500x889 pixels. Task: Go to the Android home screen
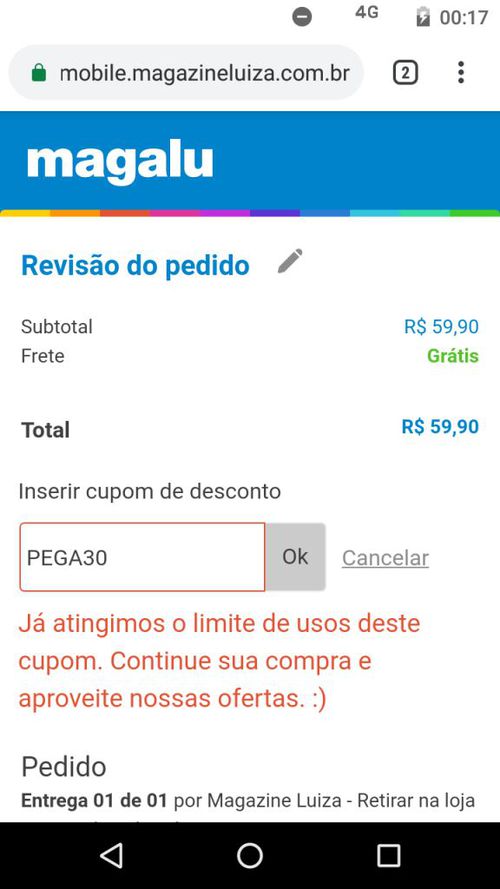pyautogui.click(x=249, y=855)
